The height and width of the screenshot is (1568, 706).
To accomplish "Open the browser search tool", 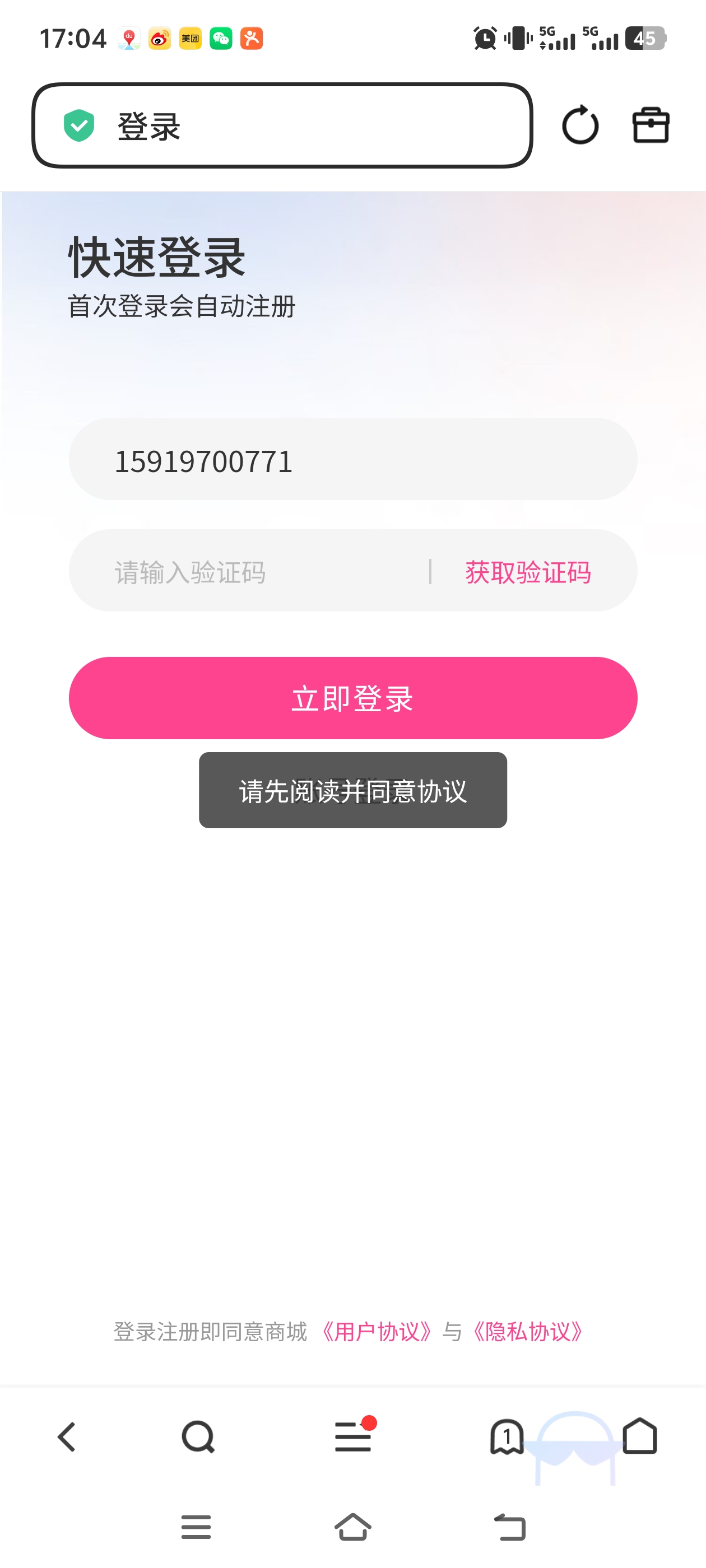I will [x=198, y=1437].
